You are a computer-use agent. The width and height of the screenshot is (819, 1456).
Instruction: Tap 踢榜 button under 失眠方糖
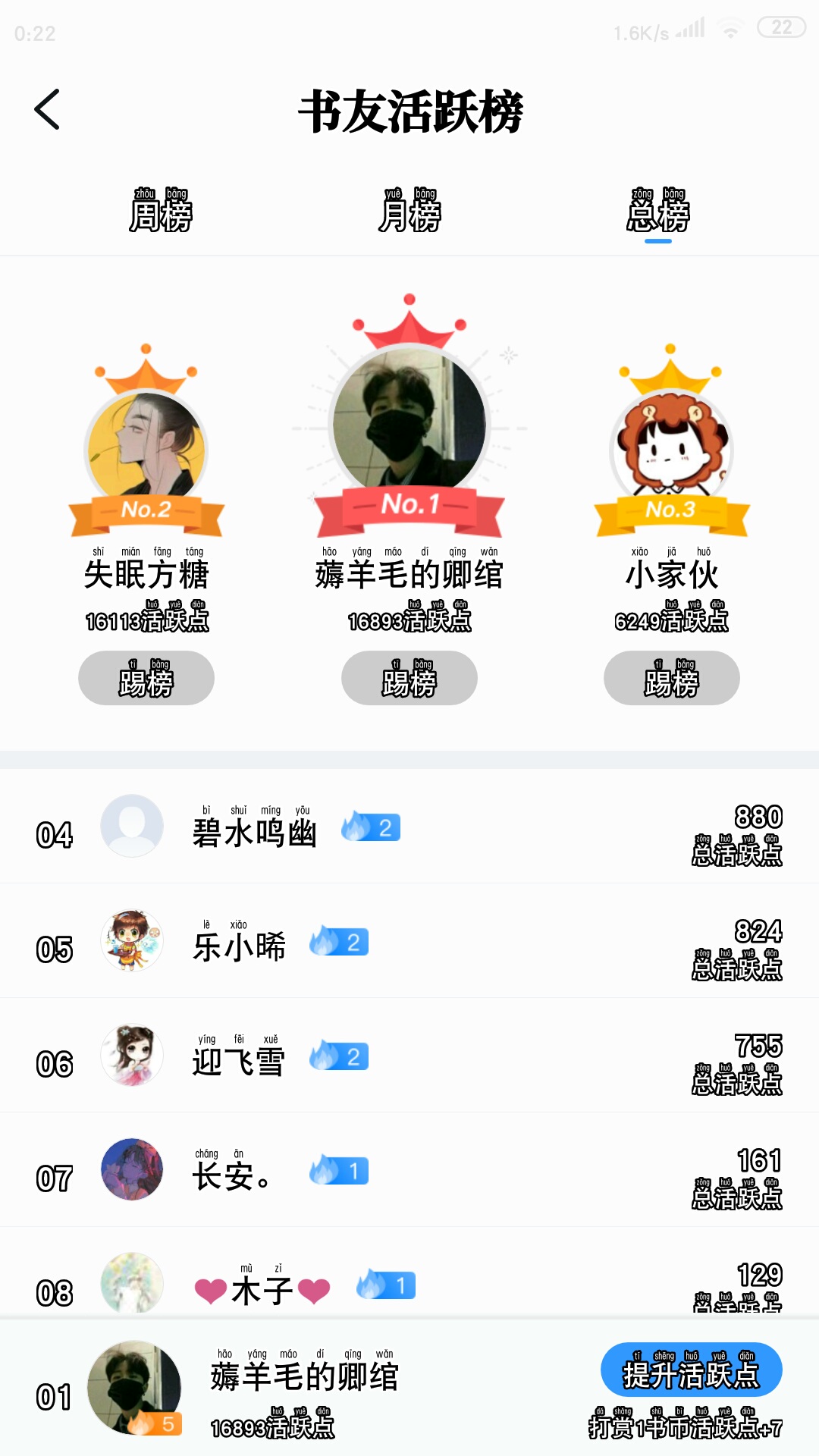pyautogui.click(x=146, y=678)
